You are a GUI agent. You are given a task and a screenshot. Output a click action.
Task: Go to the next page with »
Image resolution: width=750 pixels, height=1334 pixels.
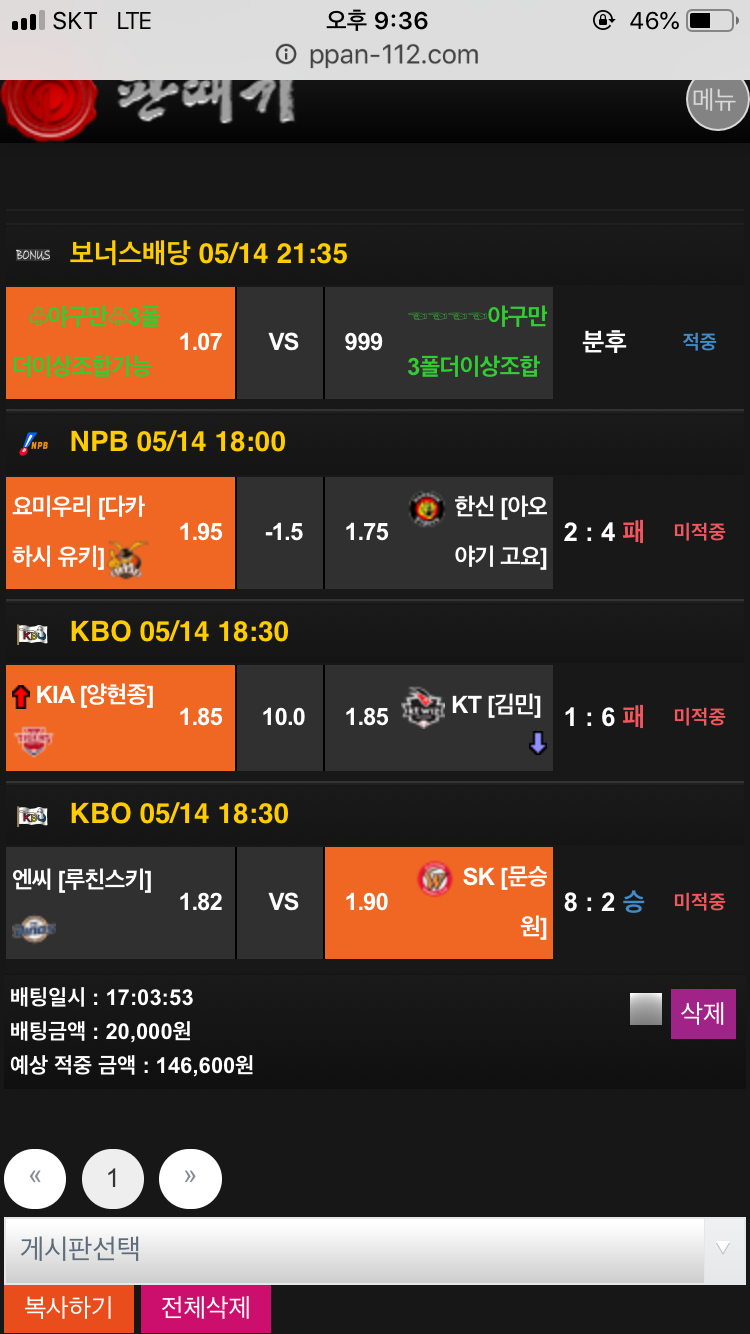(190, 1178)
